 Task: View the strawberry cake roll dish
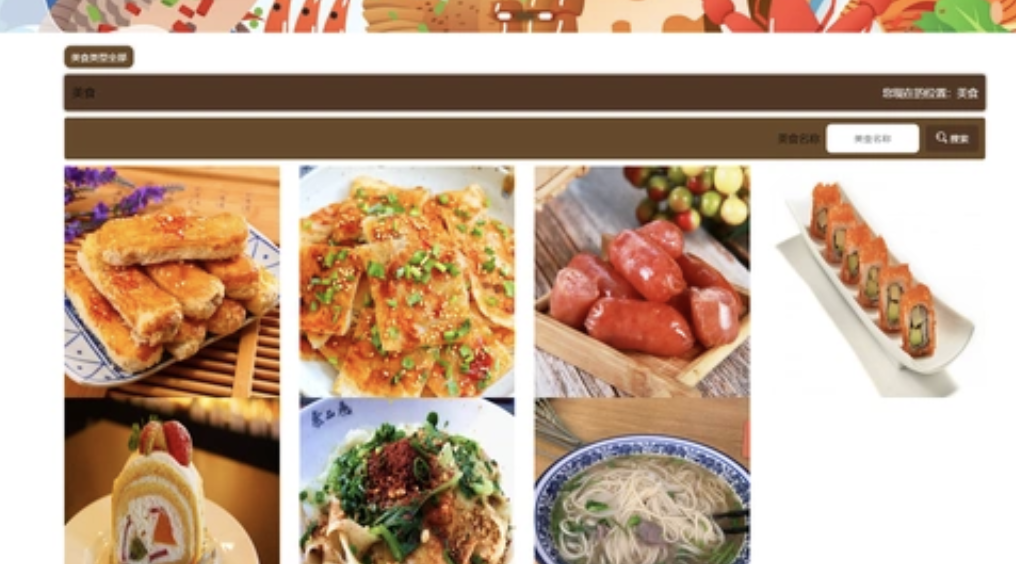(172, 481)
